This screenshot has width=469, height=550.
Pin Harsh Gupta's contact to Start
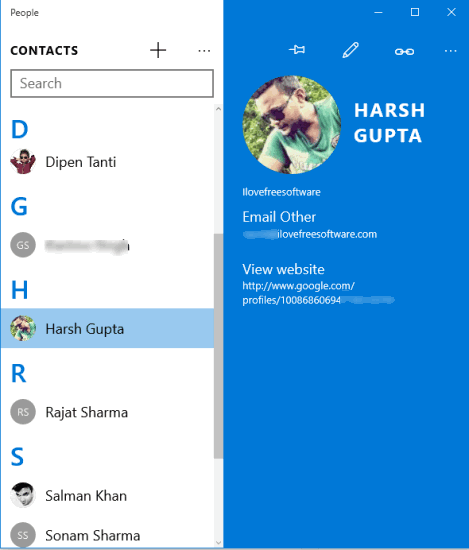point(297,50)
